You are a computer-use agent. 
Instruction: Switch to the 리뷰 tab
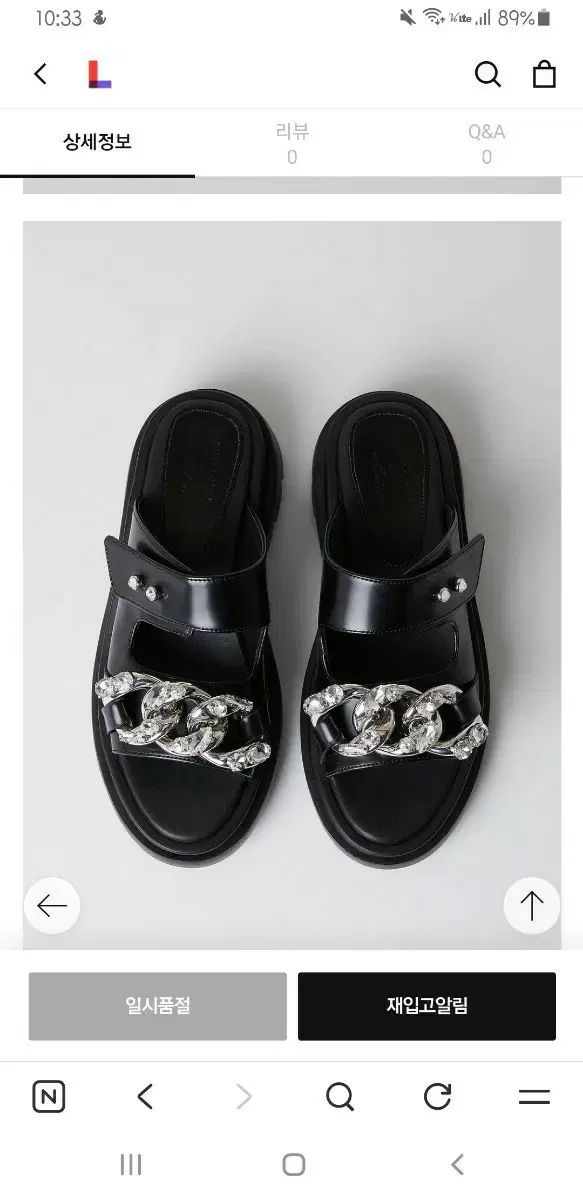click(291, 143)
